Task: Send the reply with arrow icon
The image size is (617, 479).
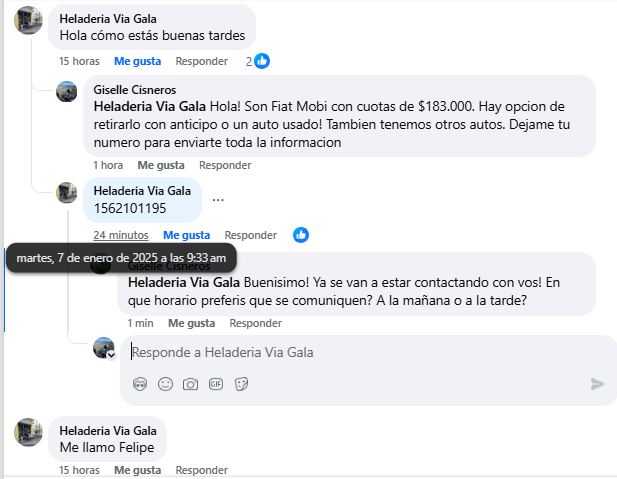Action: (x=597, y=384)
